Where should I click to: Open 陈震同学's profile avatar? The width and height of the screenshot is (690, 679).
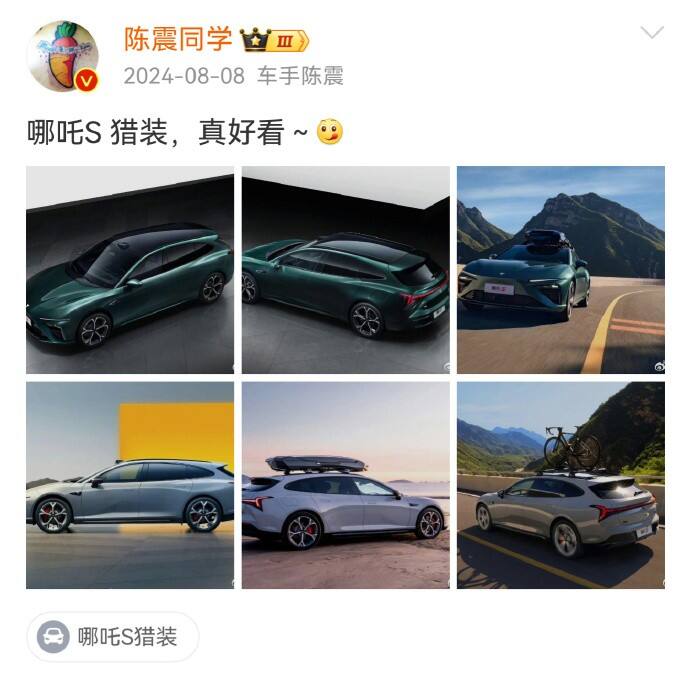coord(64,56)
